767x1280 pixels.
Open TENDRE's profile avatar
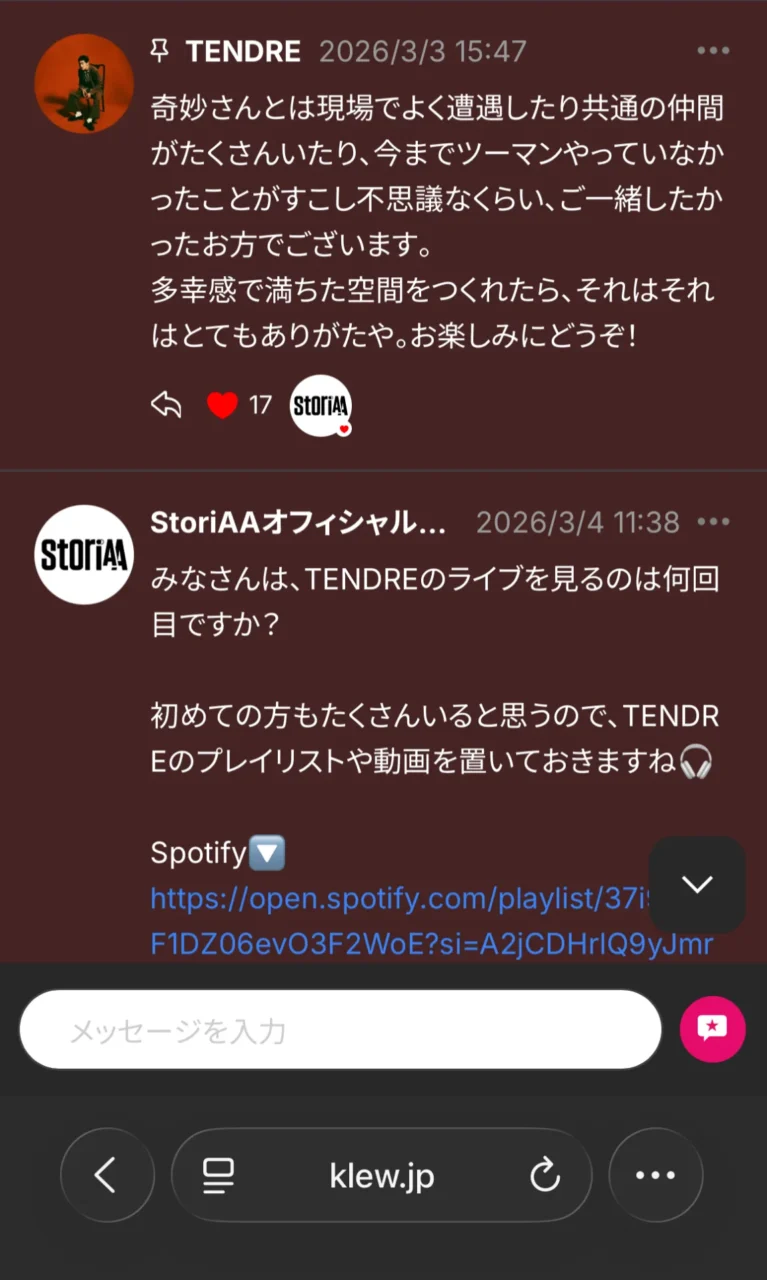[84, 83]
